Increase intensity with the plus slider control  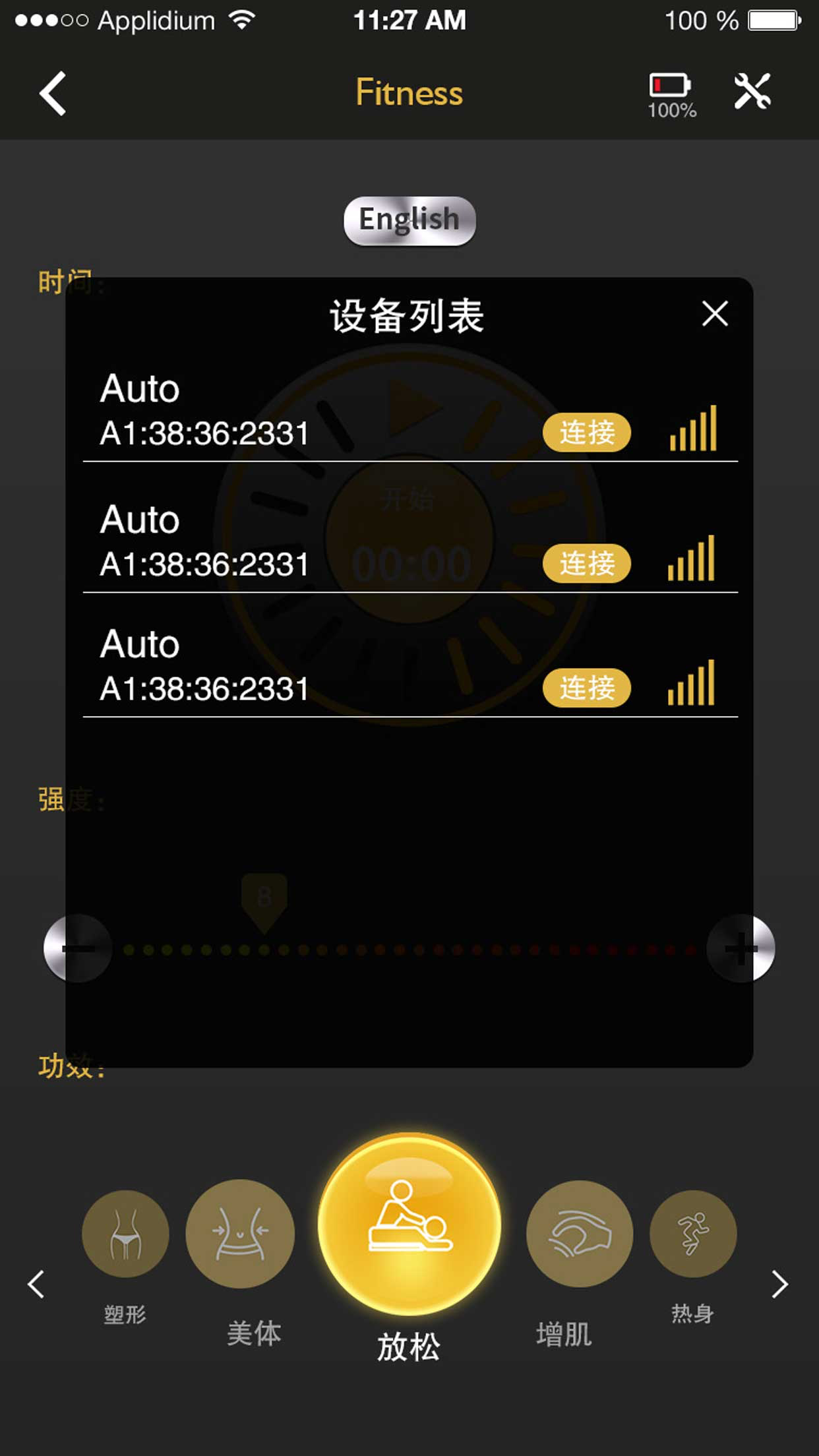click(740, 948)
